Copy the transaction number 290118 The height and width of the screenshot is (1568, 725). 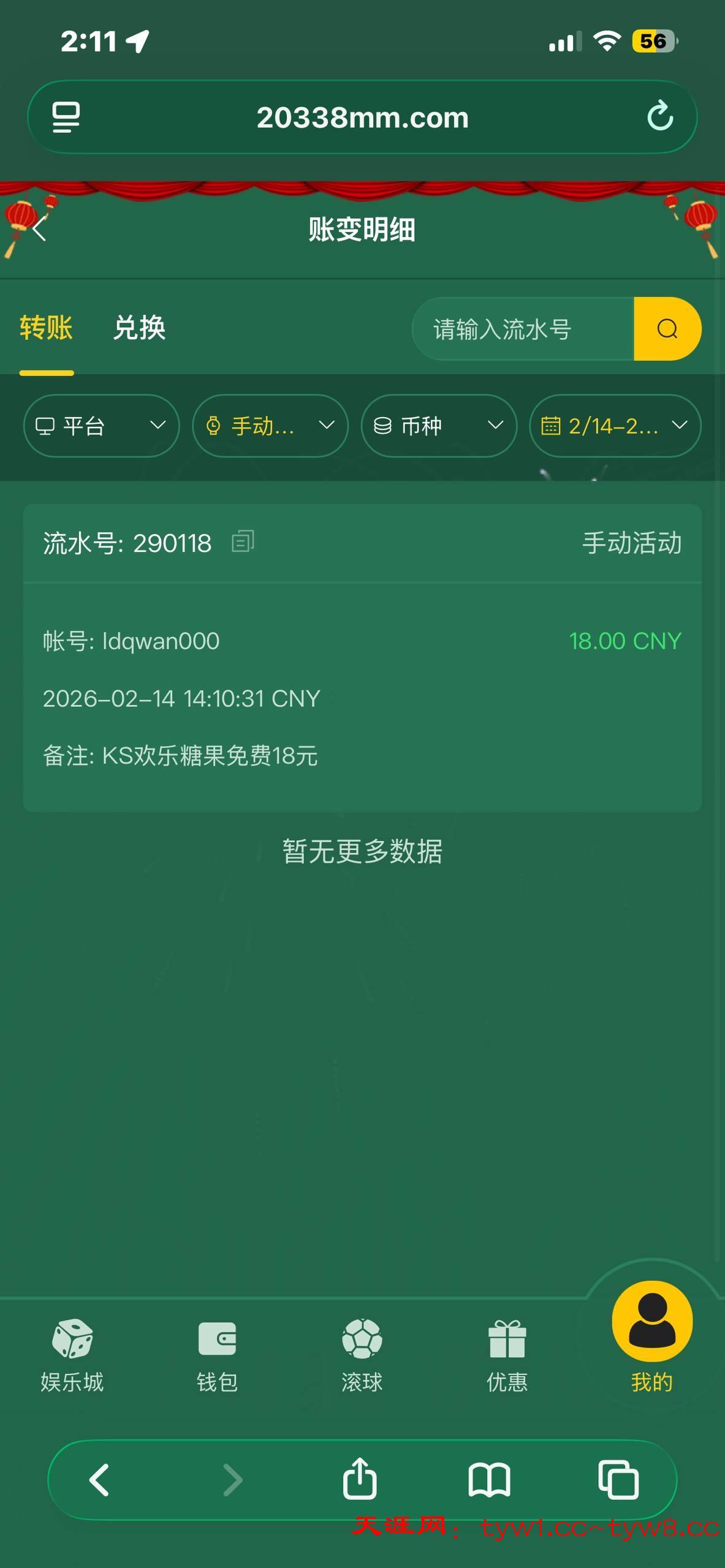coord(243,542)
